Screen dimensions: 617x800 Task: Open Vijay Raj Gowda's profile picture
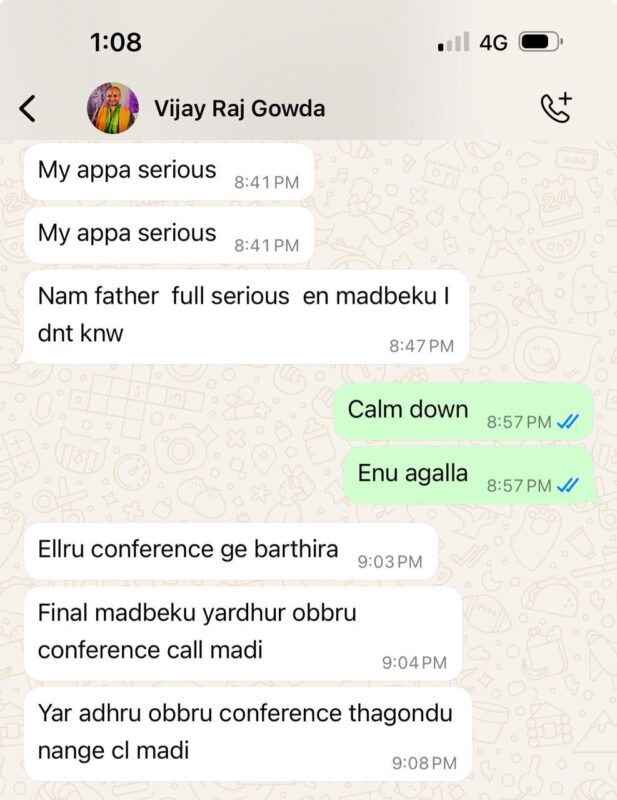113,108
